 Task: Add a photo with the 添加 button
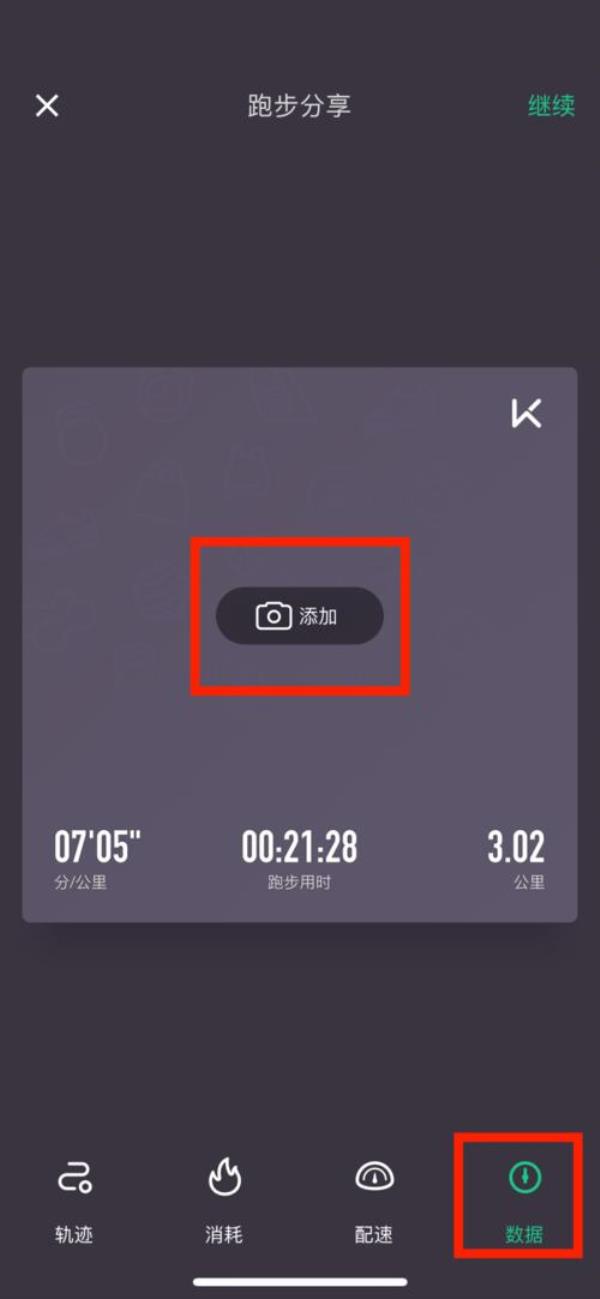pyautogui.click(x=300, y=616)
